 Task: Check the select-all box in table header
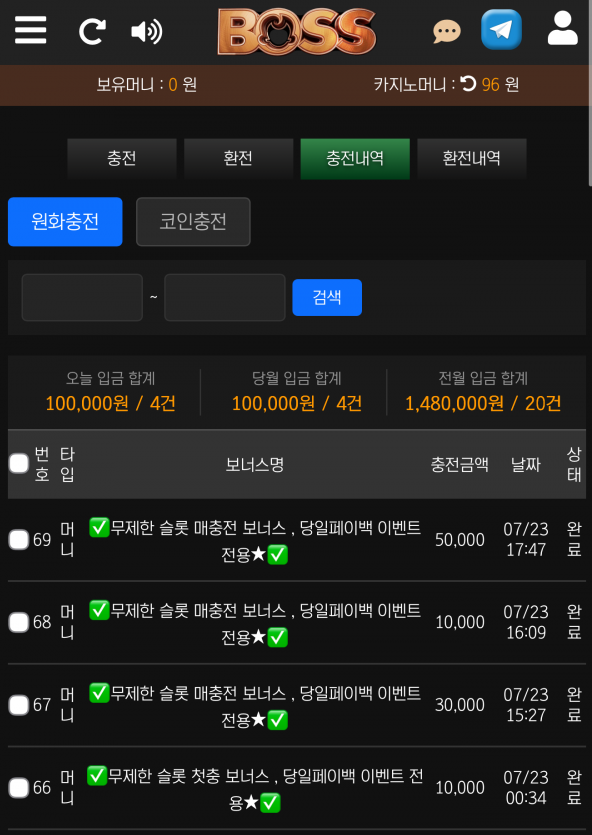pyautogui.click(x=19, y=463)
